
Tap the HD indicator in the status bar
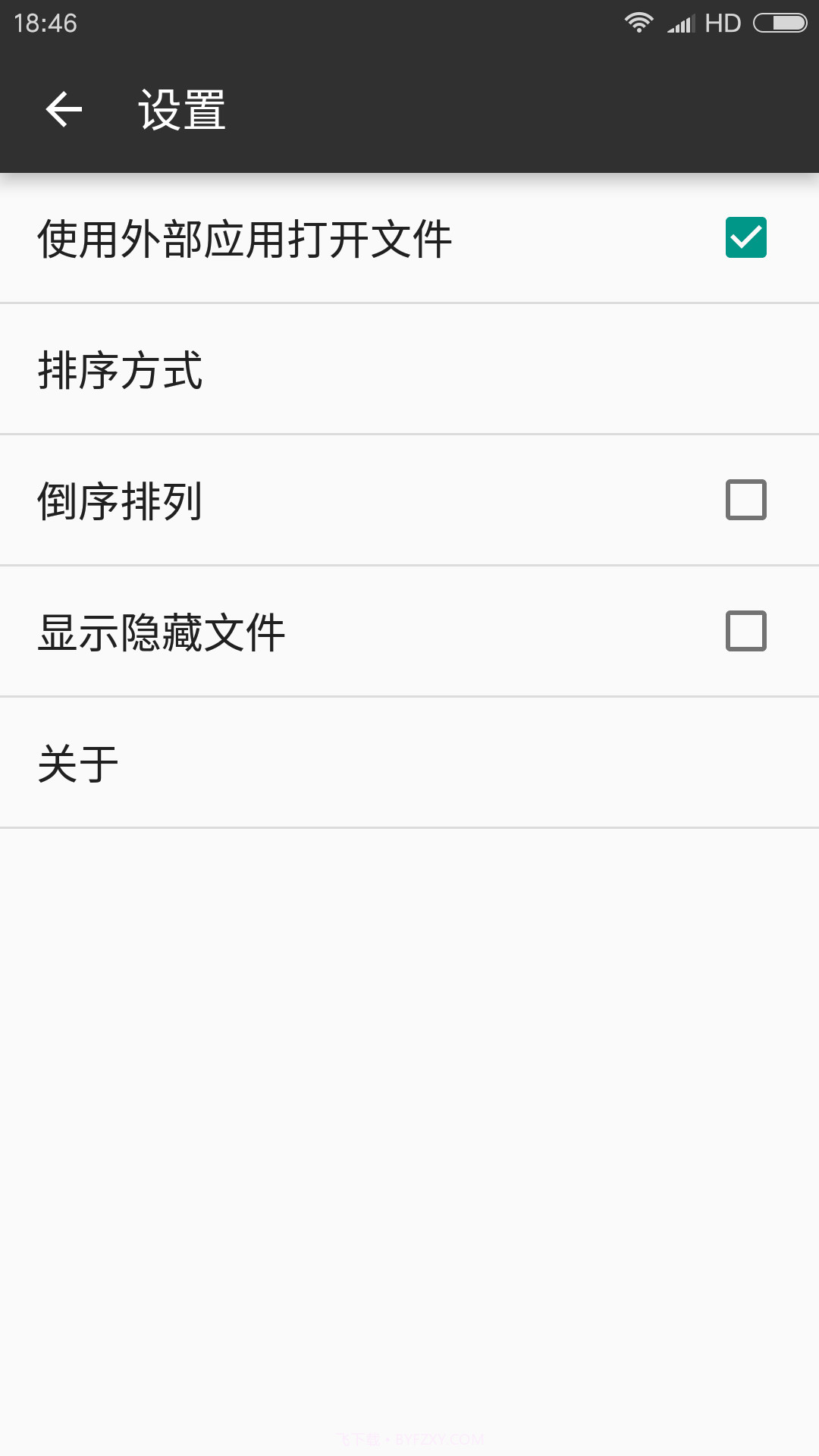(x=724, y=21)
